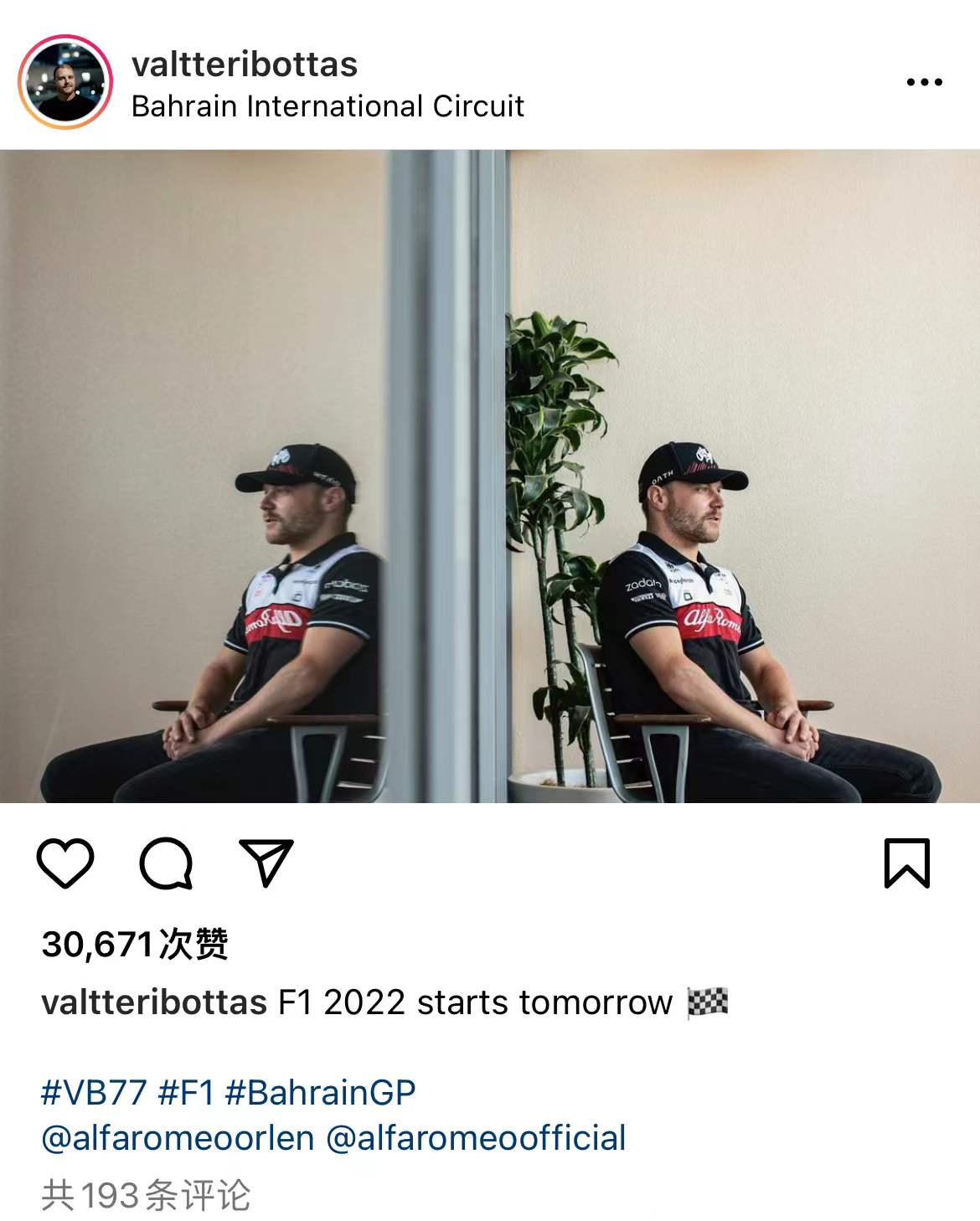
Task: Like the post with the heart icon
Action: click(65, 863)
